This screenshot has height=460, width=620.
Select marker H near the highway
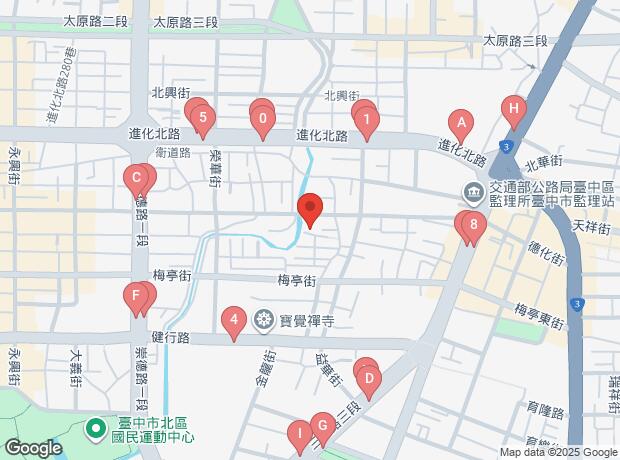(514, 113)
